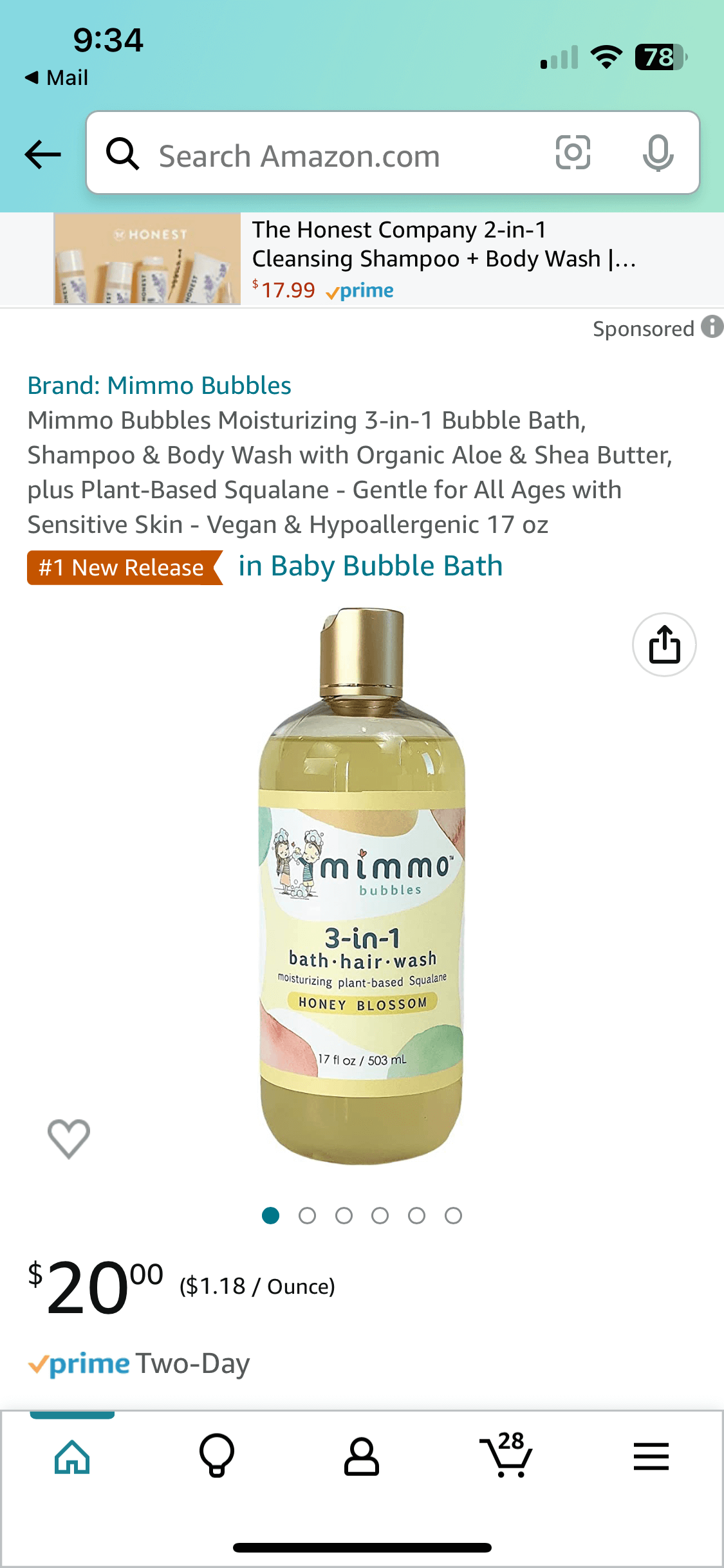The height and width of the screenshot is (1568, 724).
Task: Share this product
Action: [664, 644]
